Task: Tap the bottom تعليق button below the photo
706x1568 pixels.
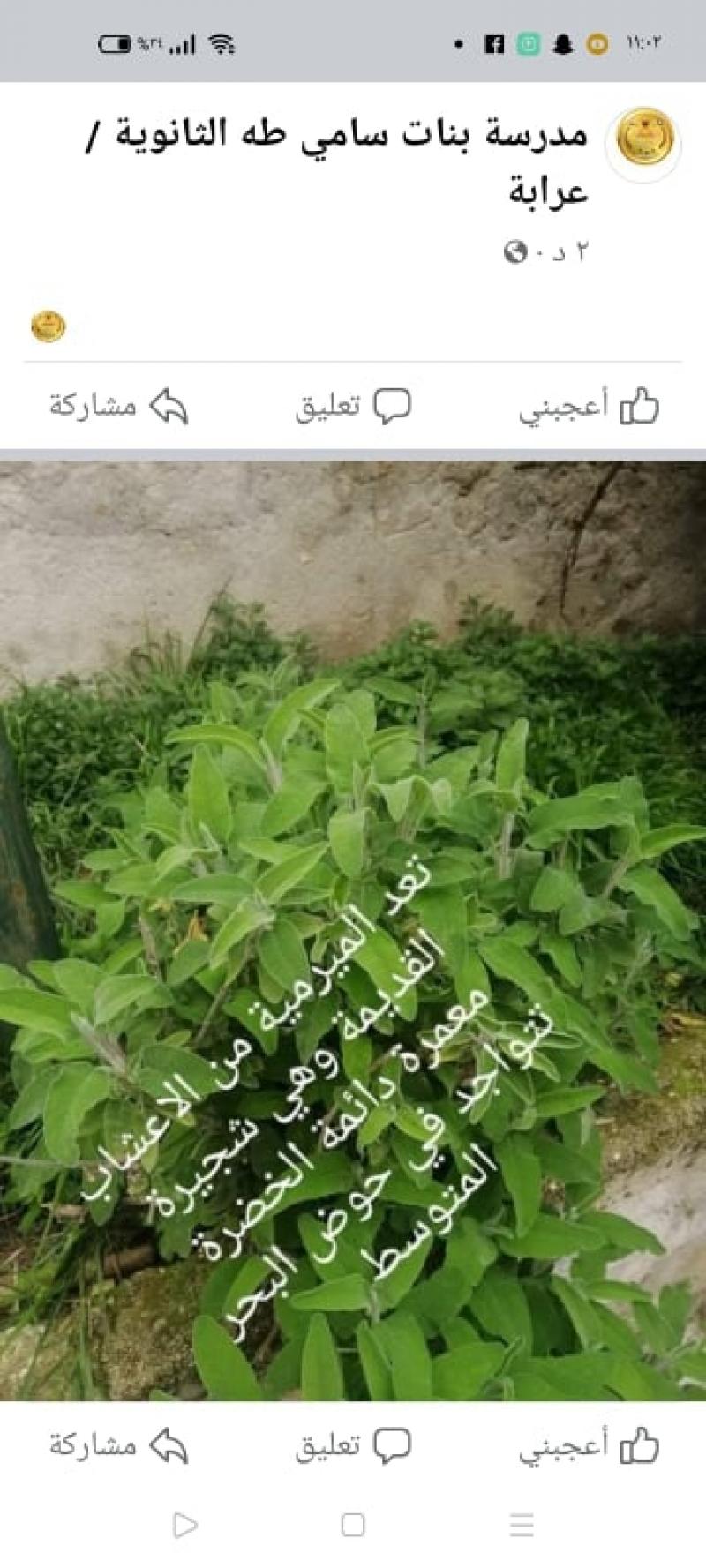Action: tap(353, 1446)
